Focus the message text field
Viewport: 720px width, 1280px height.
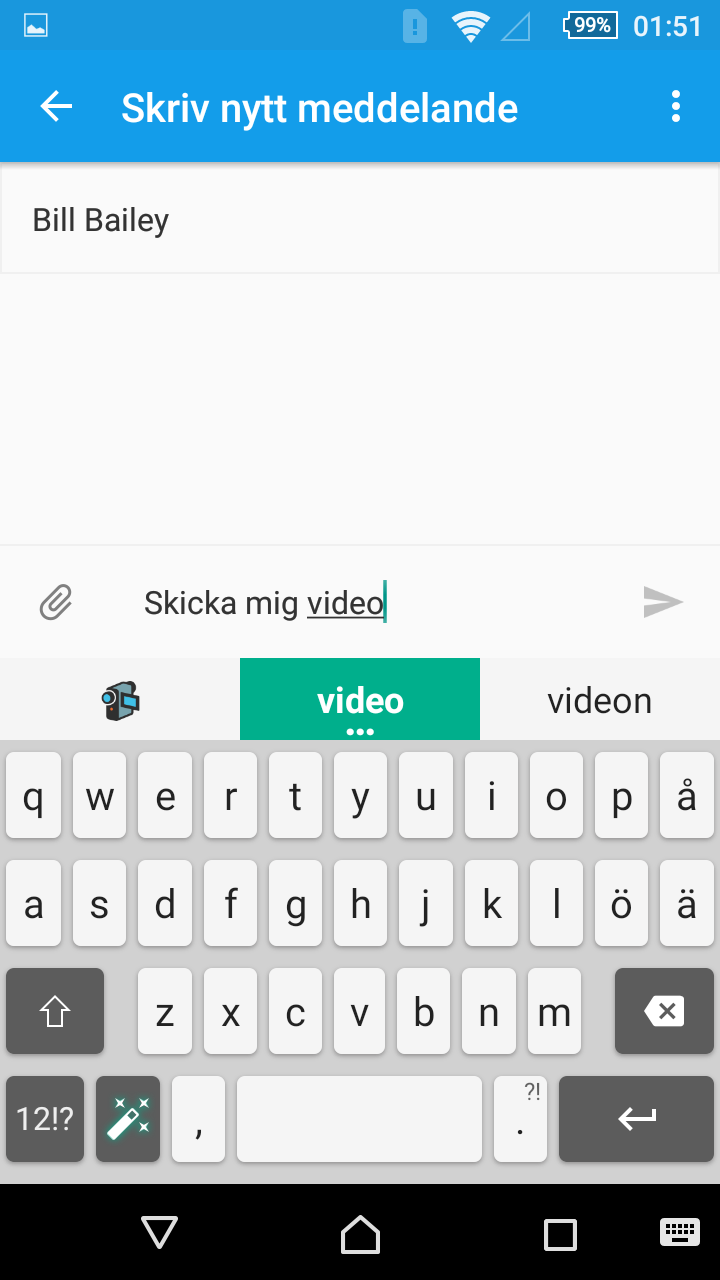380,602
